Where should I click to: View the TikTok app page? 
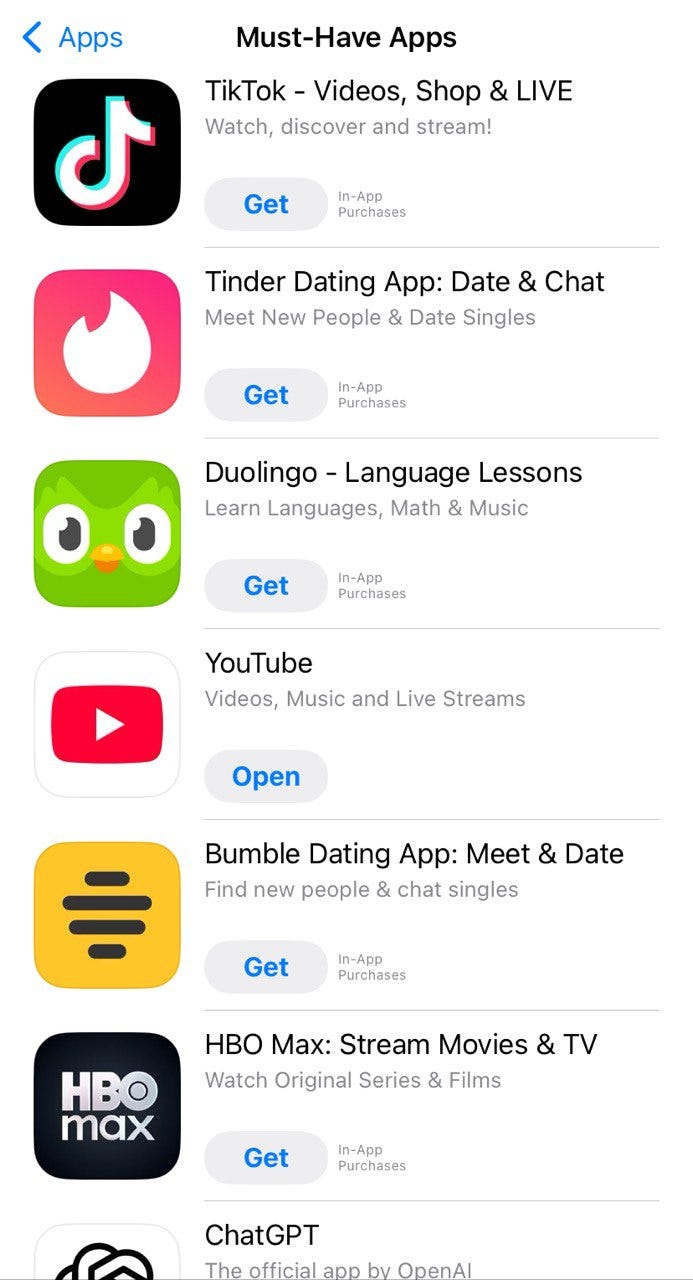point(388,92)
